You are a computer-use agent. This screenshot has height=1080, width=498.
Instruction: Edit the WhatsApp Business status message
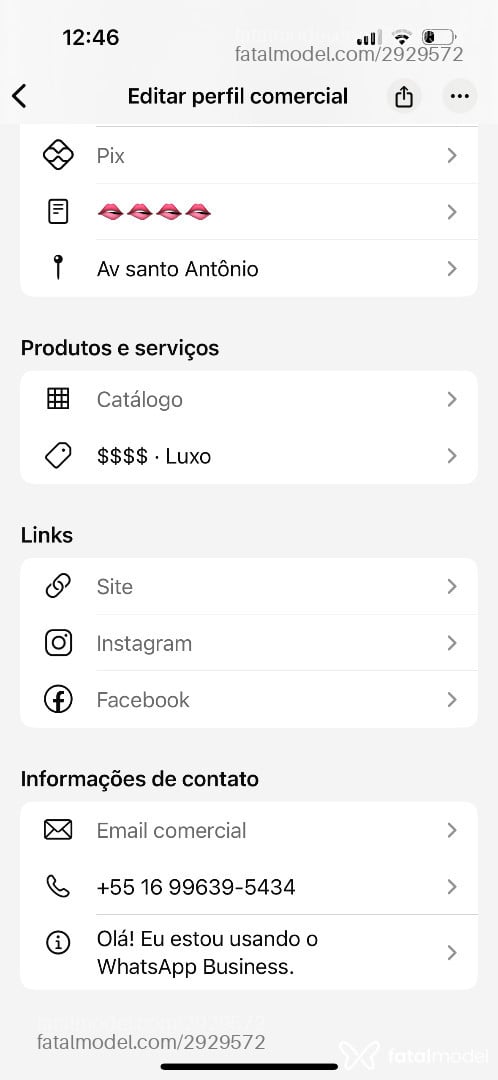[249, 953]
